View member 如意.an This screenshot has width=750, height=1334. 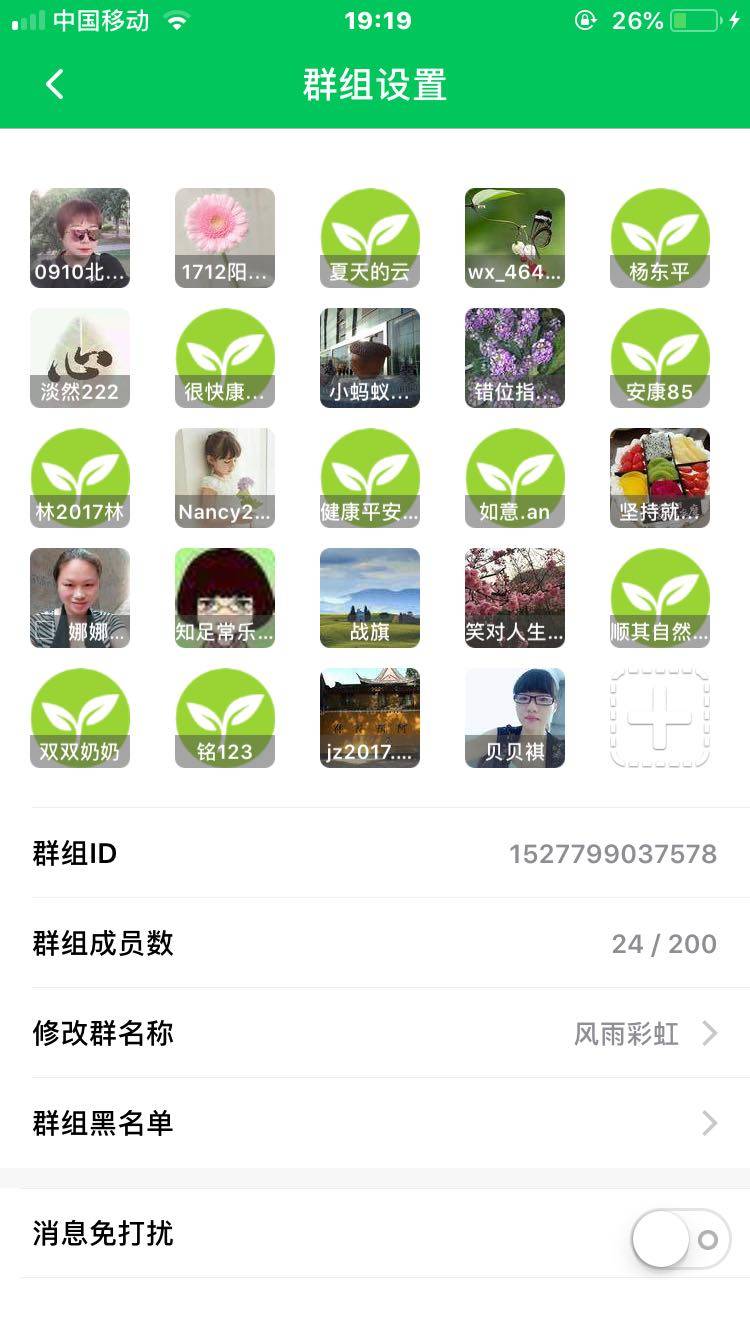coord(515,478)
